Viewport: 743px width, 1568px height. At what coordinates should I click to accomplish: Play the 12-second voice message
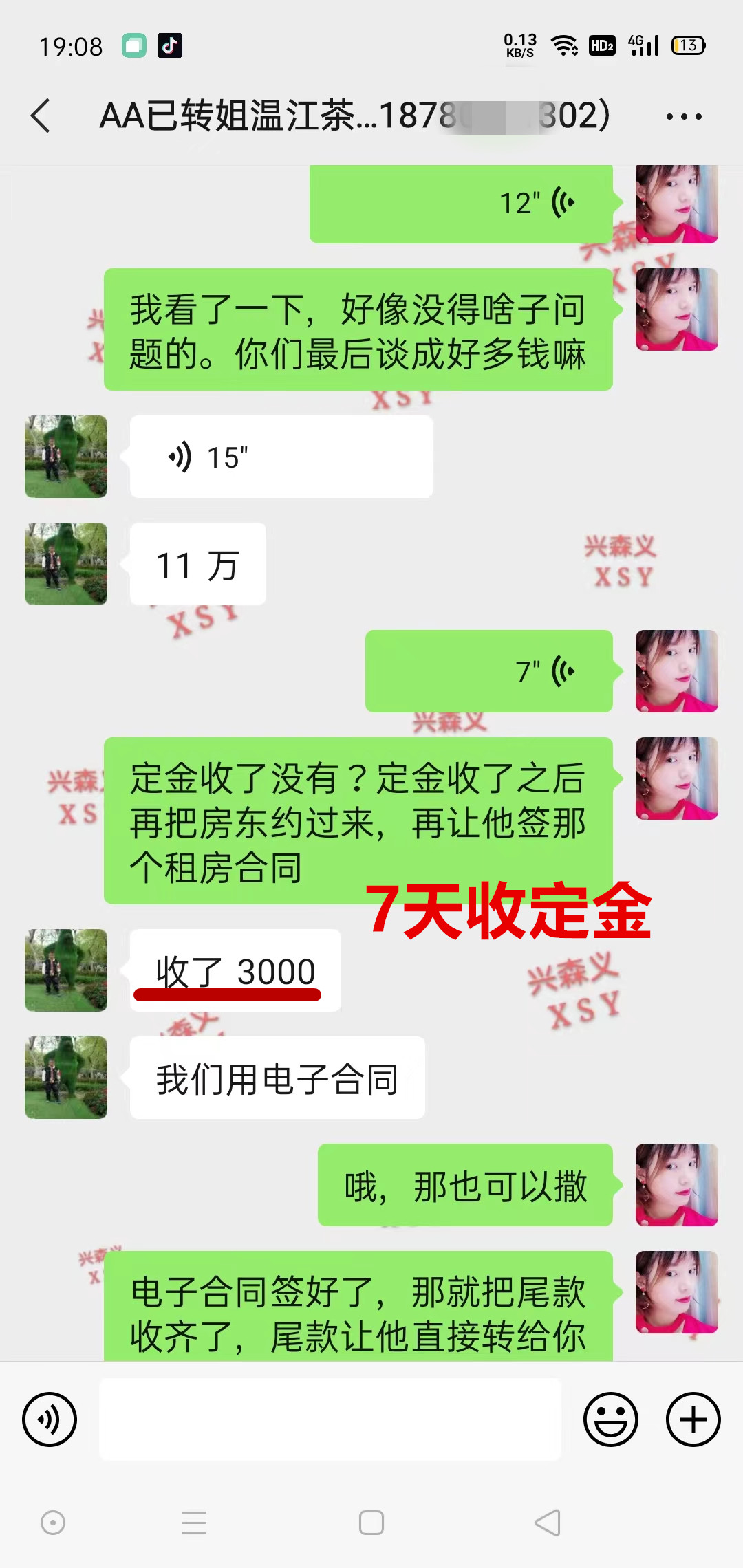click(x=461, y=204)
